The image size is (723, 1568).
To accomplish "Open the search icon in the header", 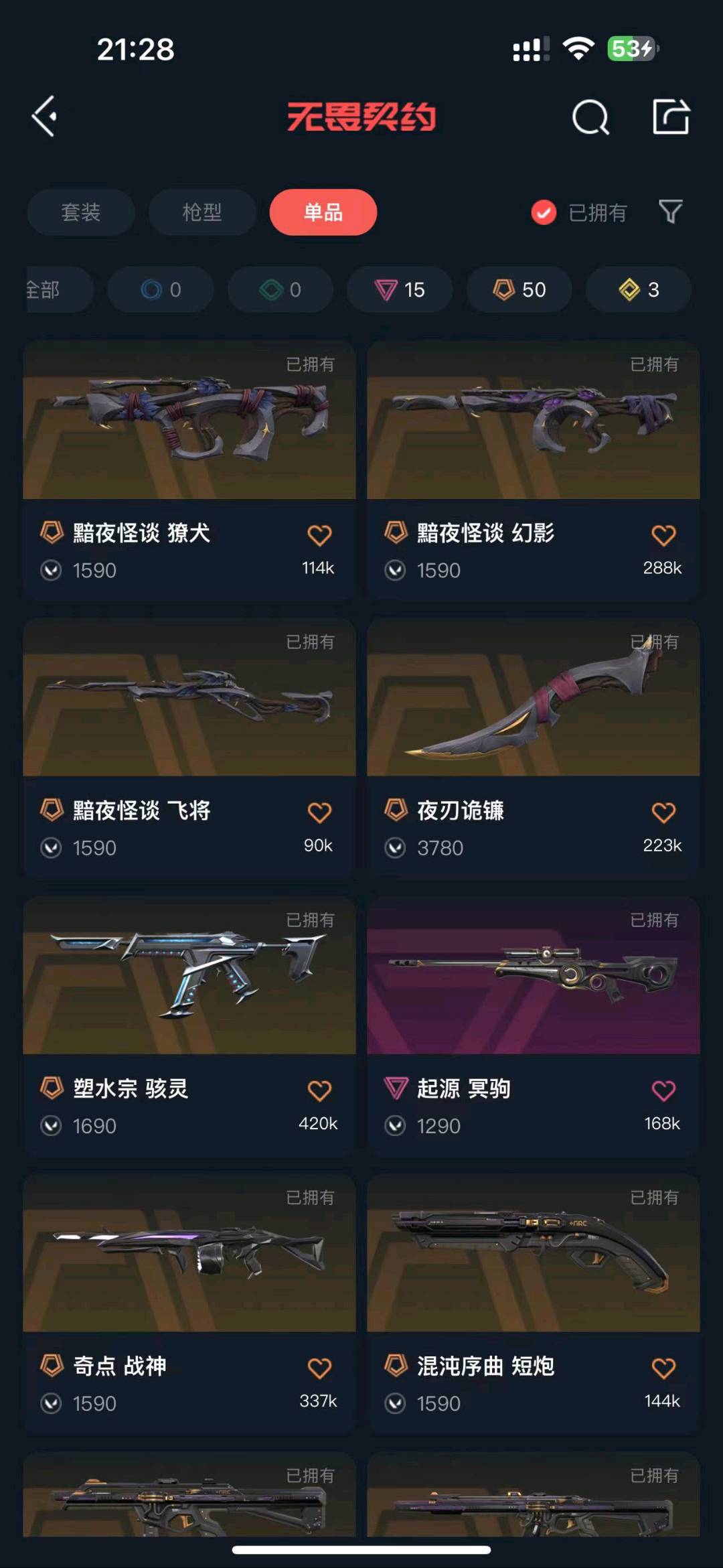I will pos(590,117).
